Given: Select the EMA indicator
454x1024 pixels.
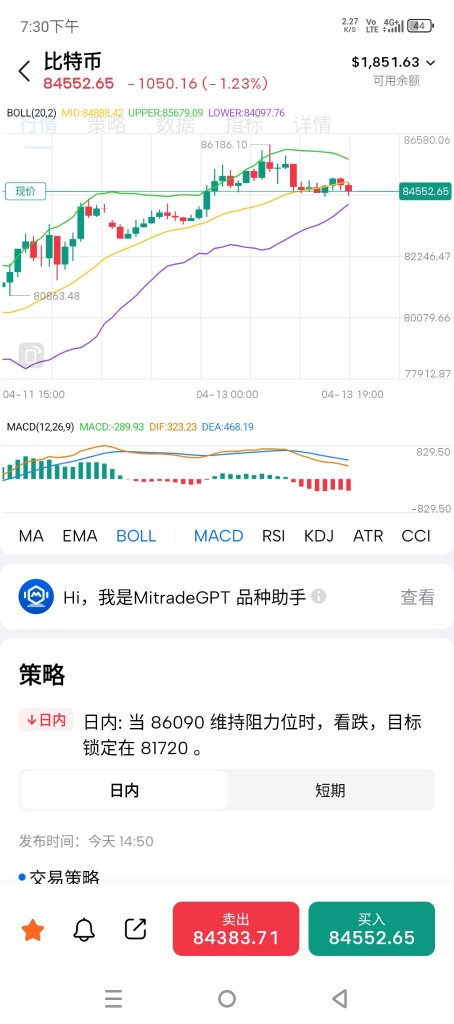Looking at the screenshot, I should pos(80,536).
